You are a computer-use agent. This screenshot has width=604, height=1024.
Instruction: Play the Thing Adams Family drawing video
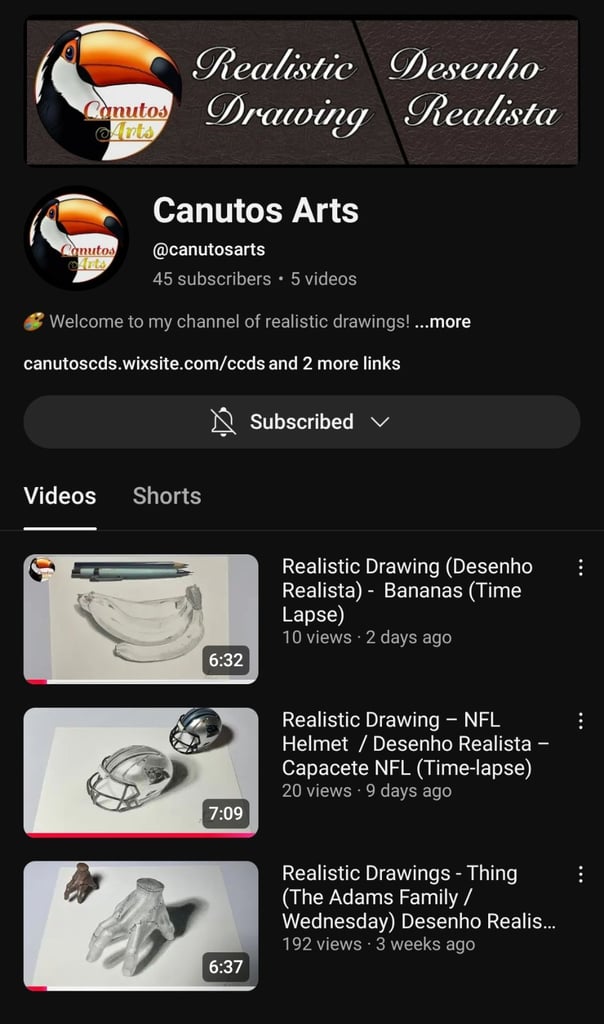tap(141, 925)
